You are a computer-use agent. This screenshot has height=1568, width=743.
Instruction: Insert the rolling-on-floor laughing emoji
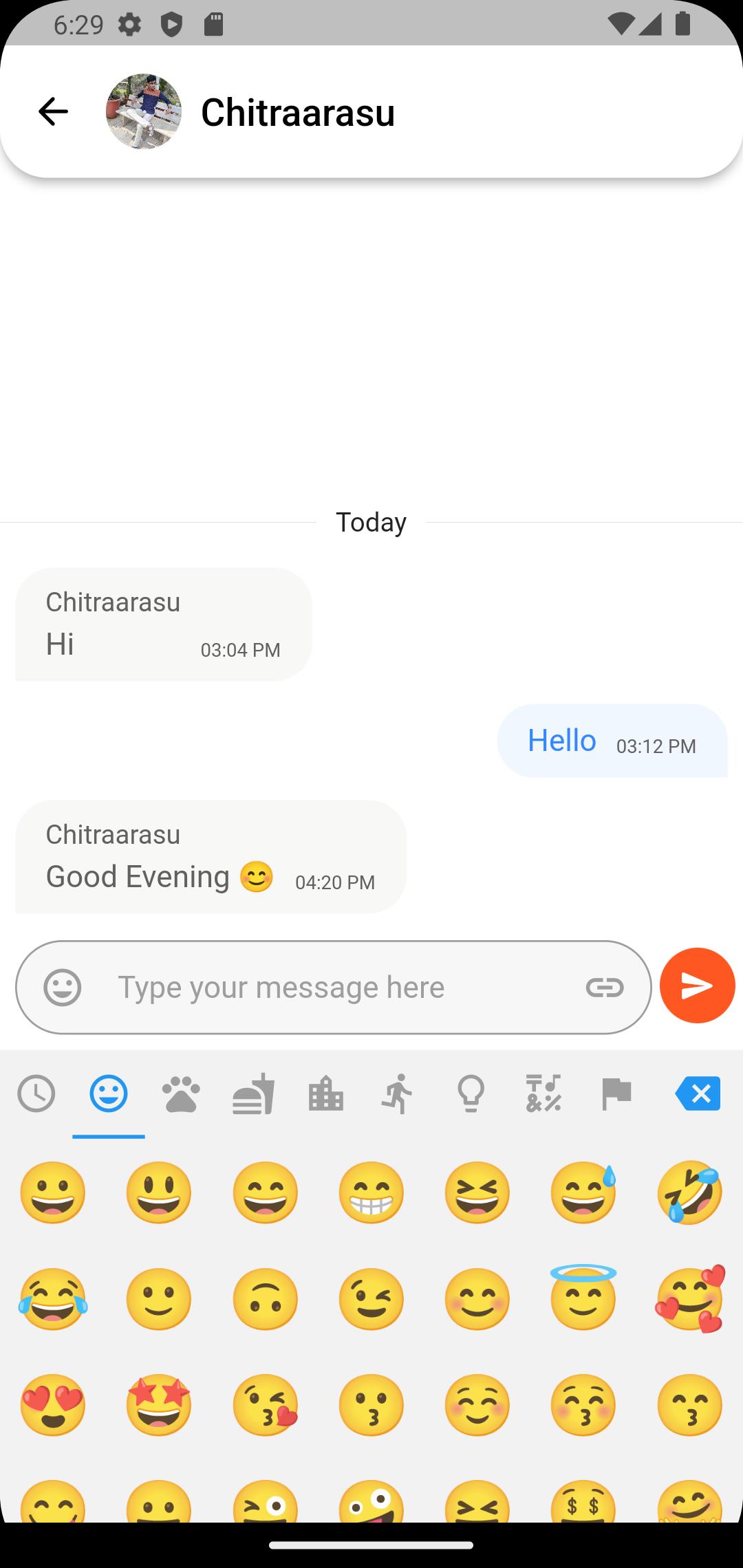click(689, 1193)
